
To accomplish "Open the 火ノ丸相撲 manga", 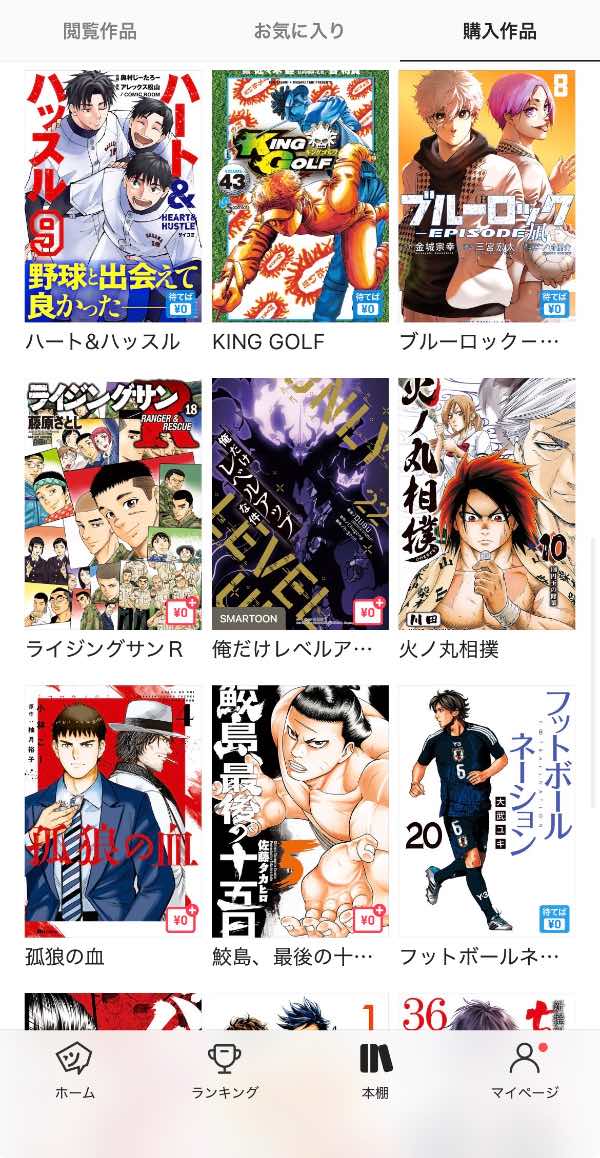I will 487,504.
